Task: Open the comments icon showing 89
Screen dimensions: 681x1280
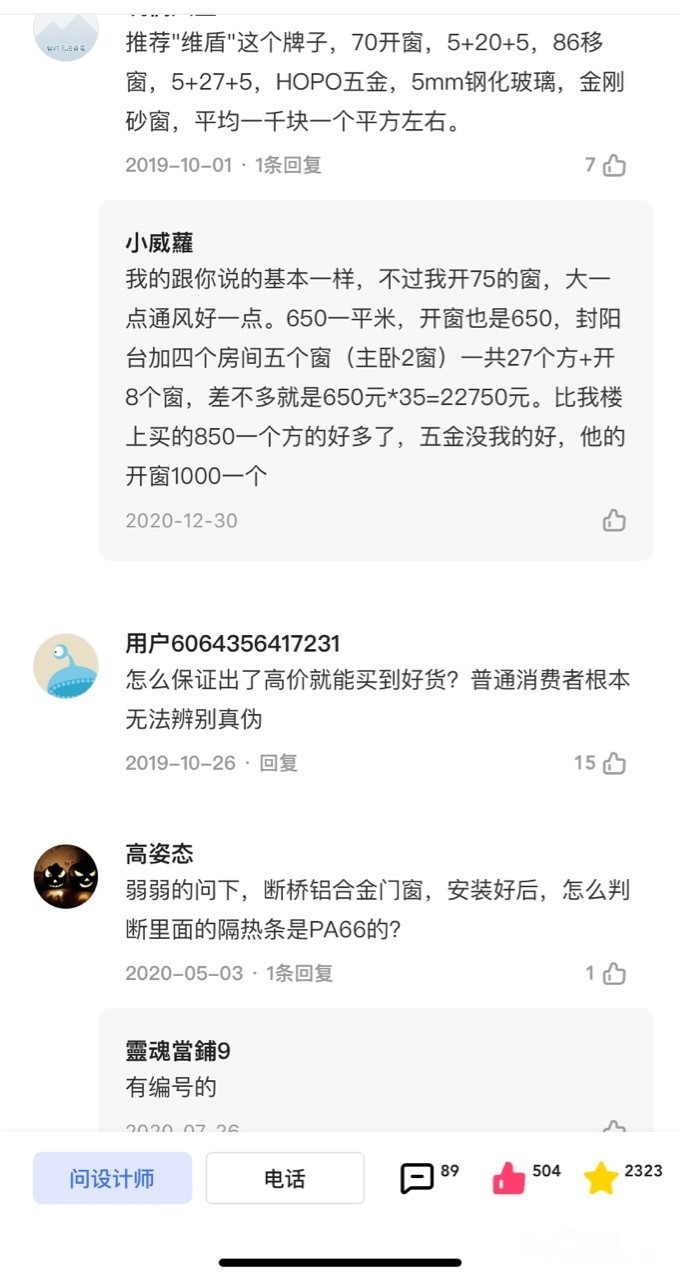Action: coord(417,1178)
